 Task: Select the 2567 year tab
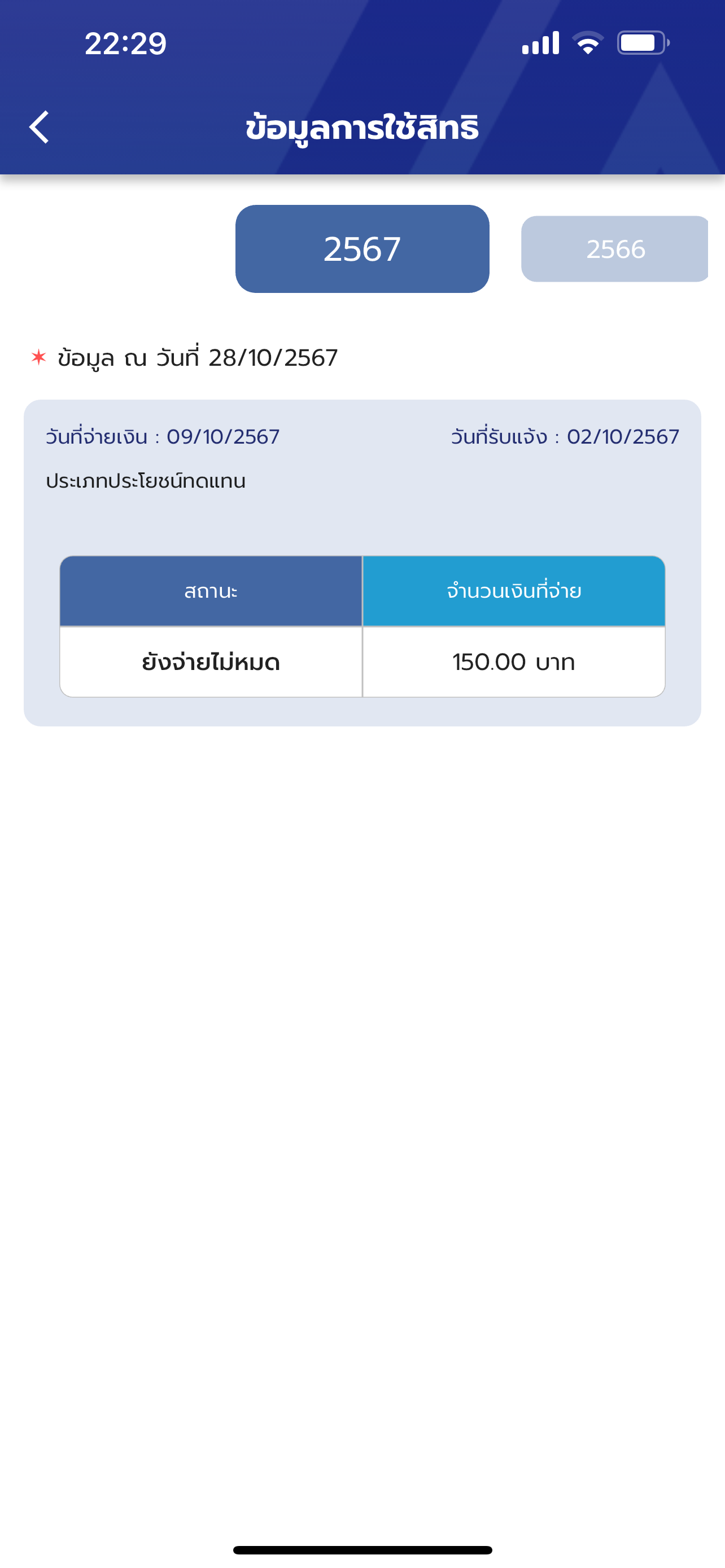point(362,249)
